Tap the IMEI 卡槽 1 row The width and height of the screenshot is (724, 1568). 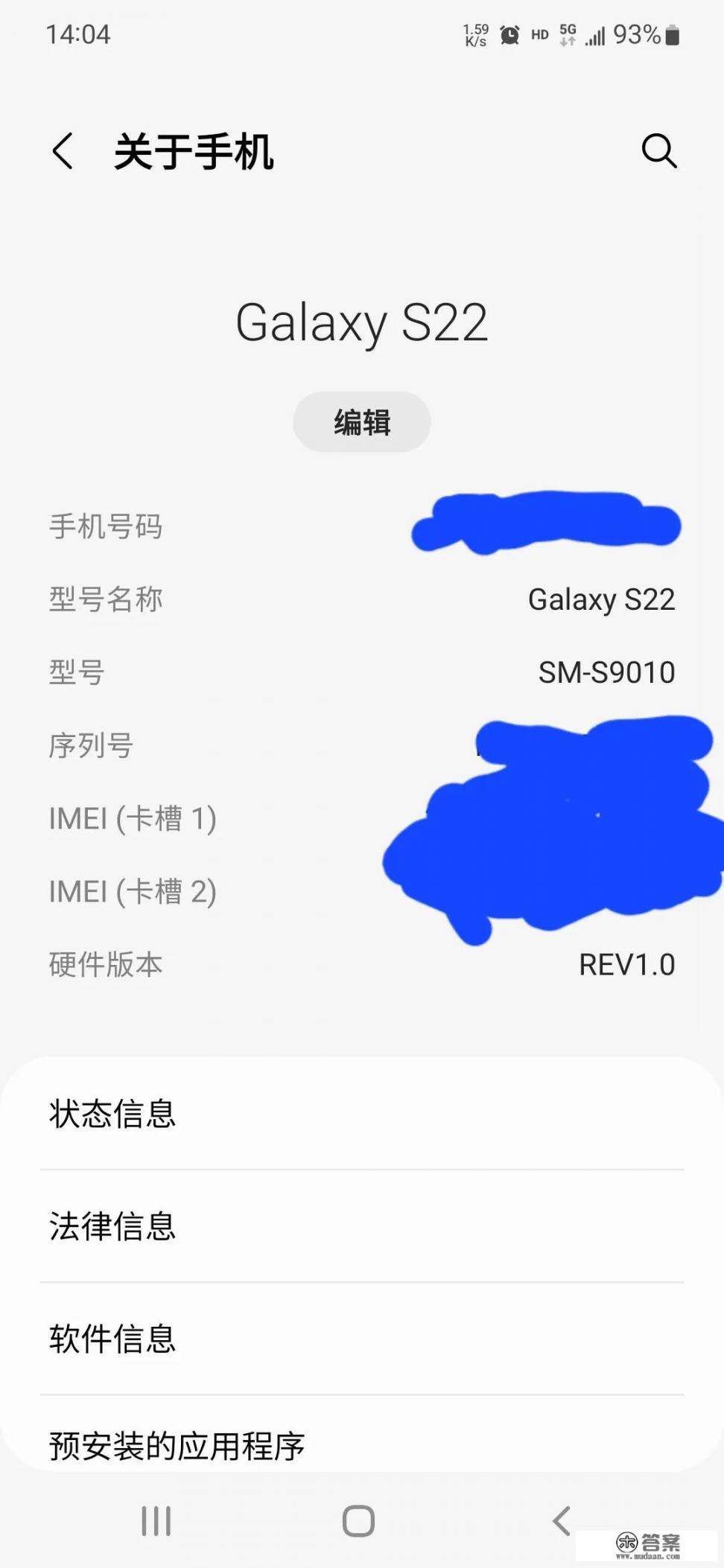pyautogui.click(x=362, y=819)
